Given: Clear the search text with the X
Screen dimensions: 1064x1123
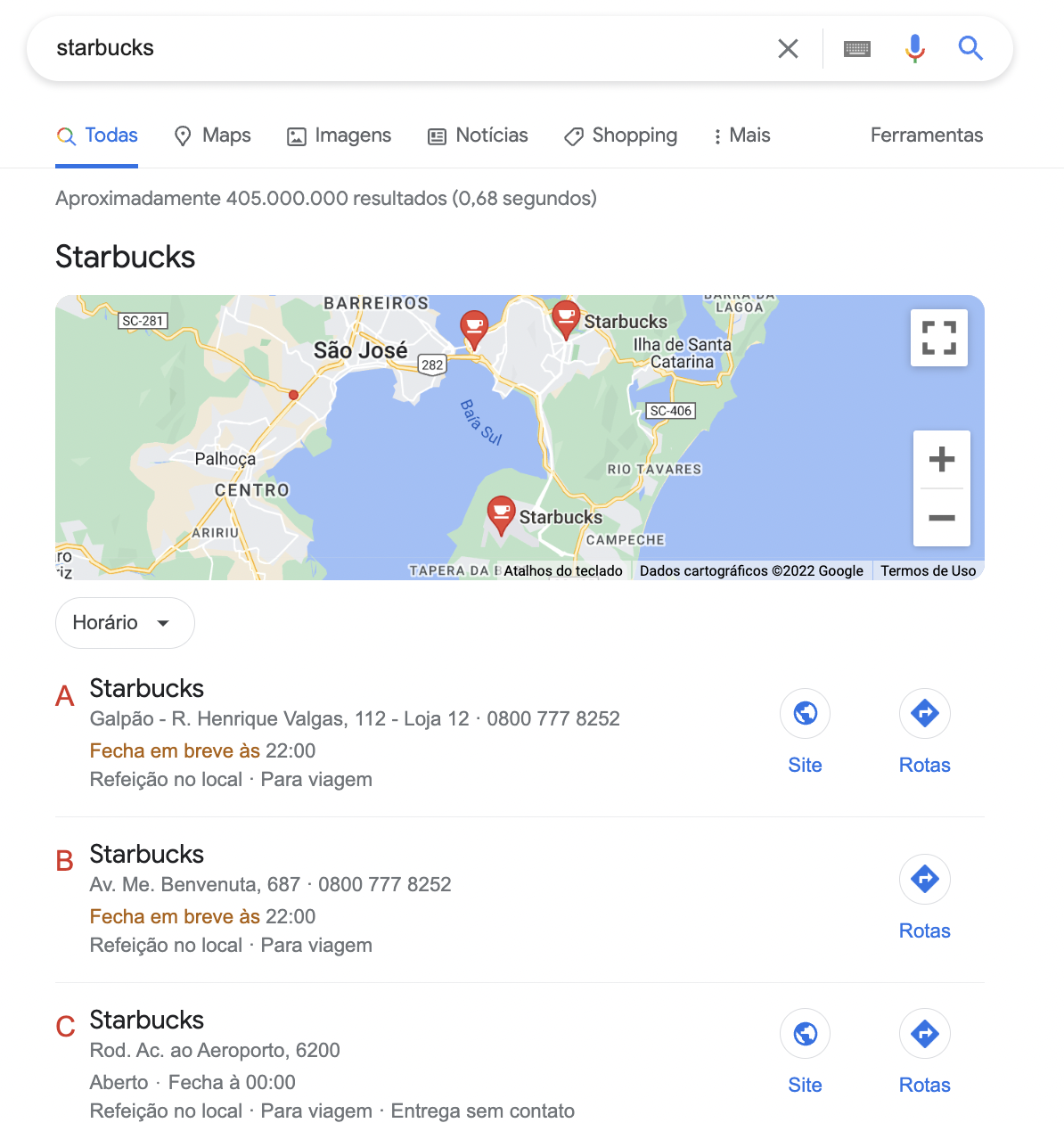Looking at the screenshot, I should coord(788,48).
